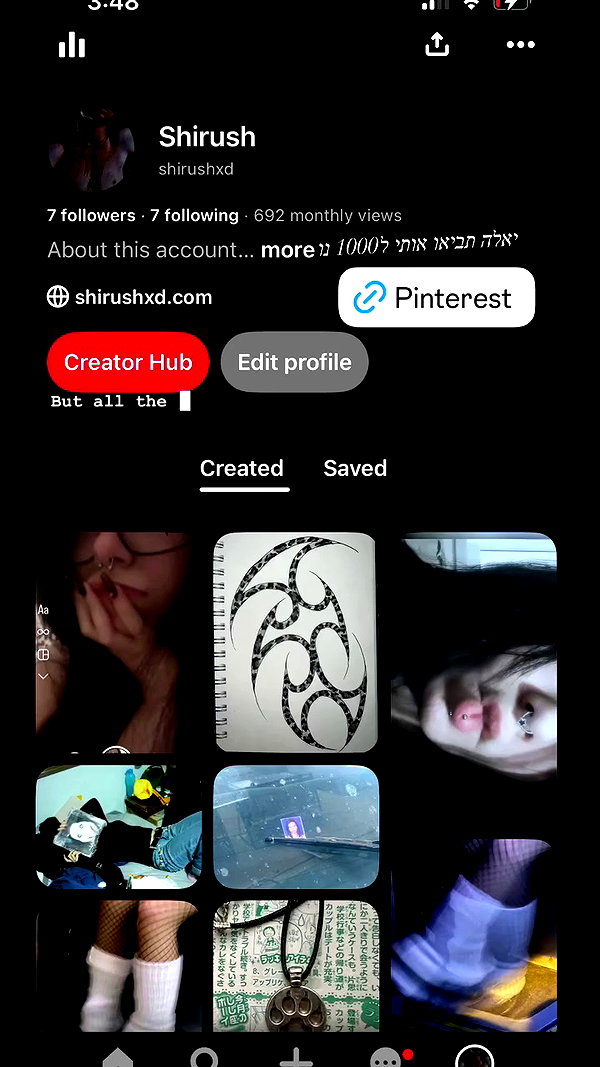This screenshot has height=1067, width=600.
Task: Tap Edit profile
Action: pyautogui.click(x=295, y=362)
